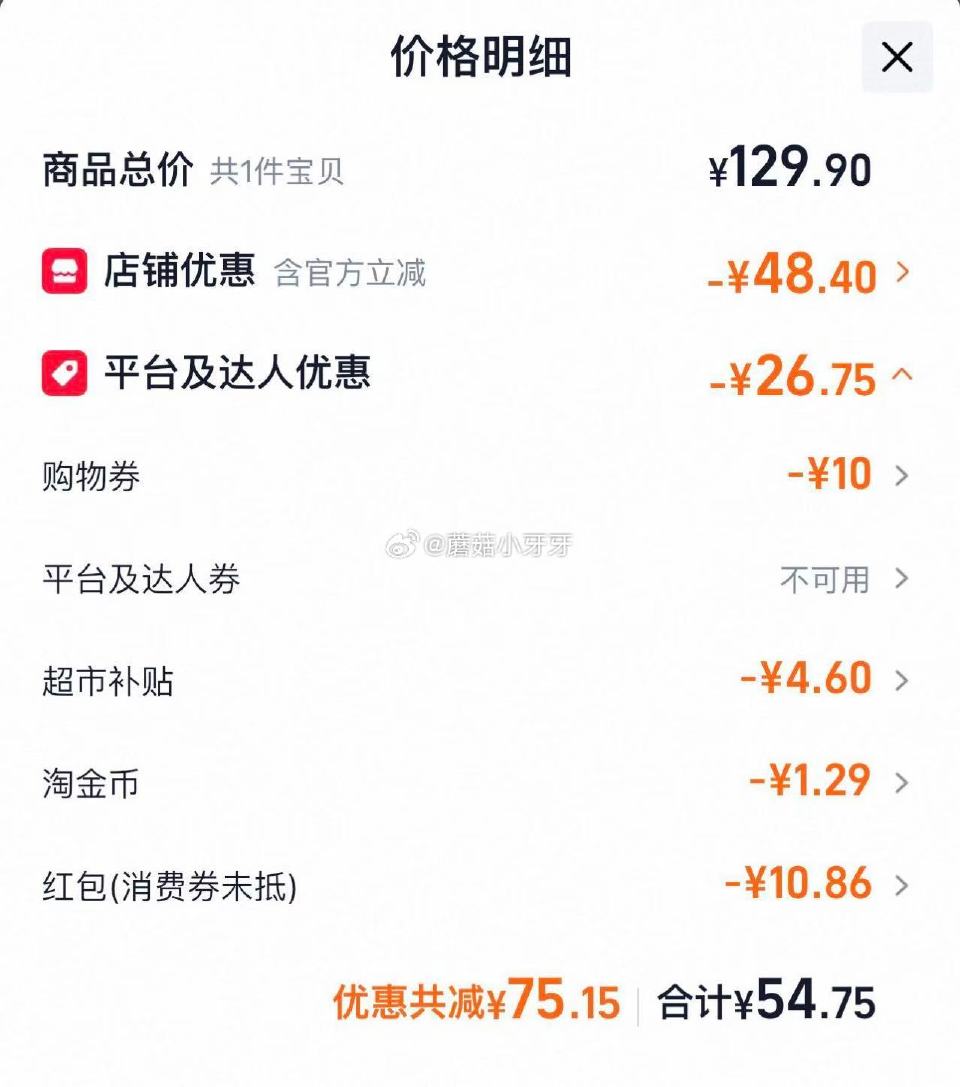
Task: Click the -¥10 shopping voucher amount
Action: coord(829,475)
